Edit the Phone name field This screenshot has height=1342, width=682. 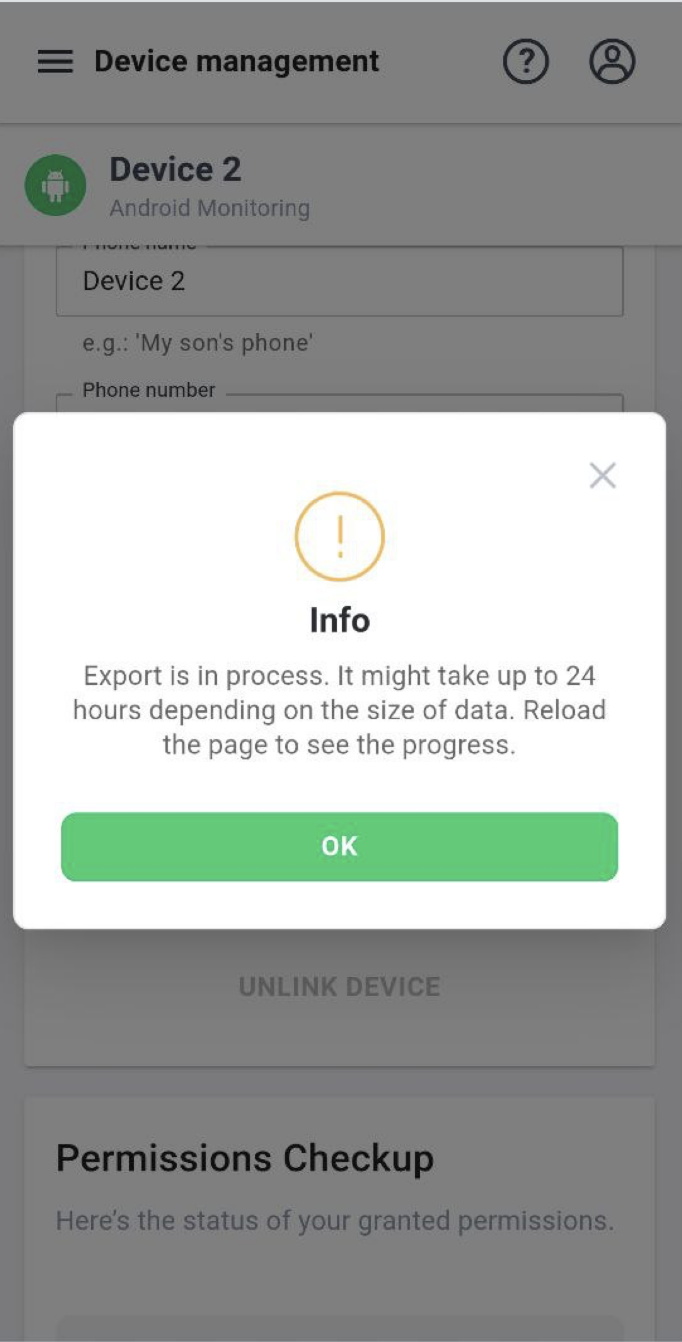pyautogui.click(x=339, y=282)
